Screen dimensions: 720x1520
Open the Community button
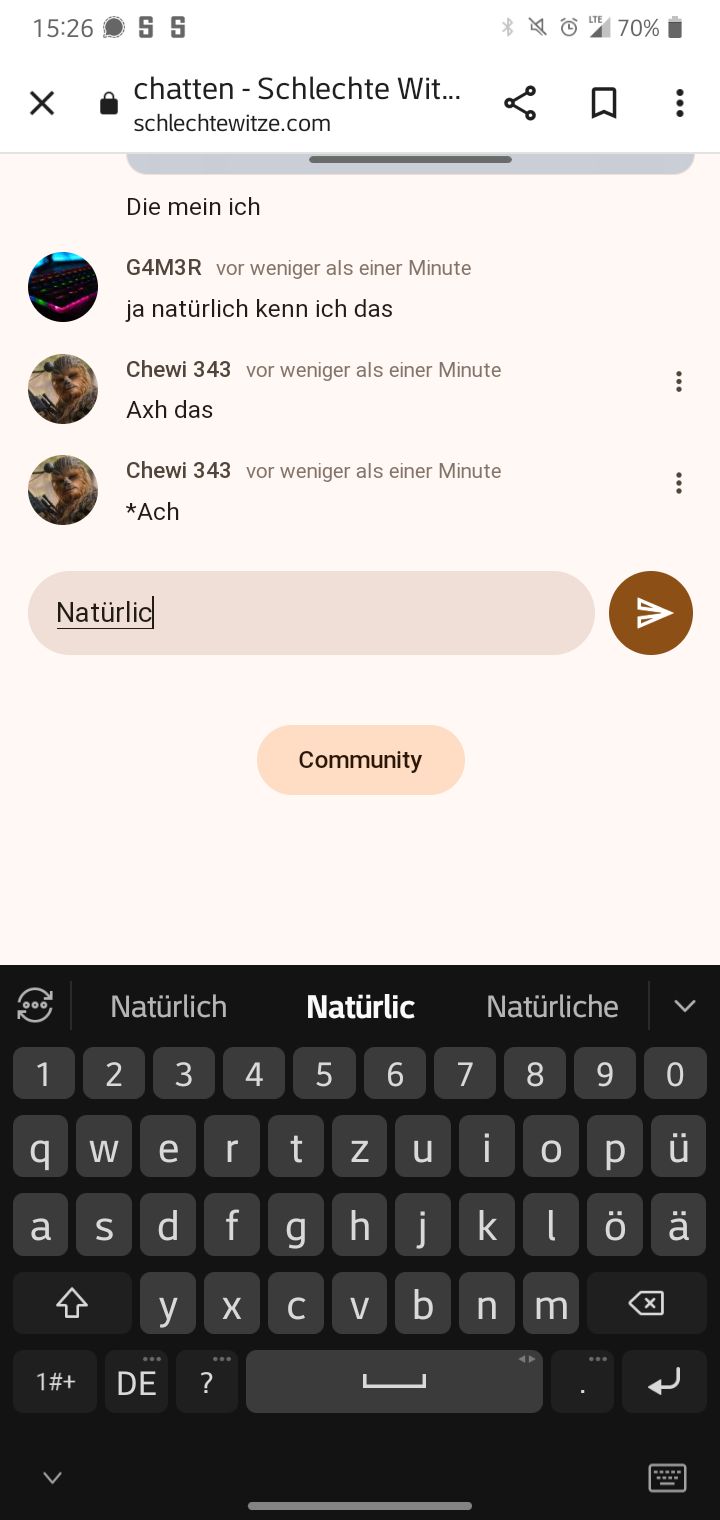tap(360, 760)
